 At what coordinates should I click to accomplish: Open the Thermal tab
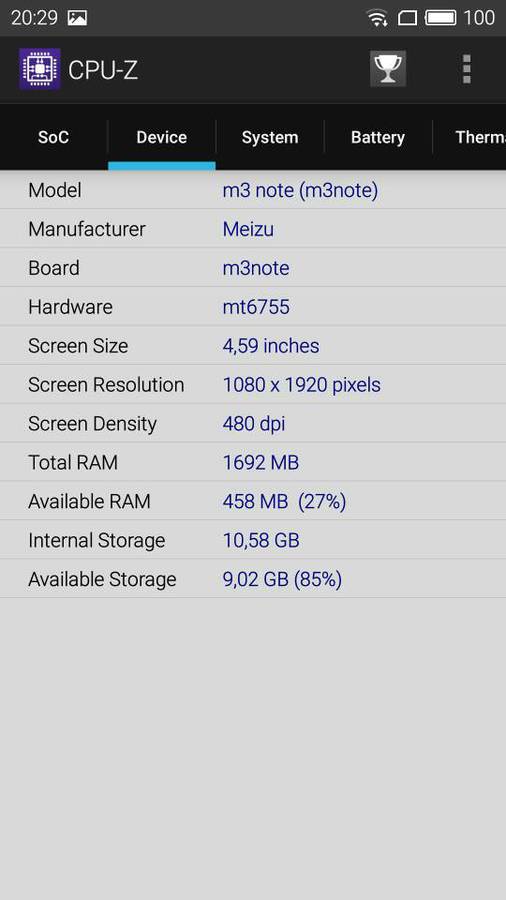[x=470, y=137]
